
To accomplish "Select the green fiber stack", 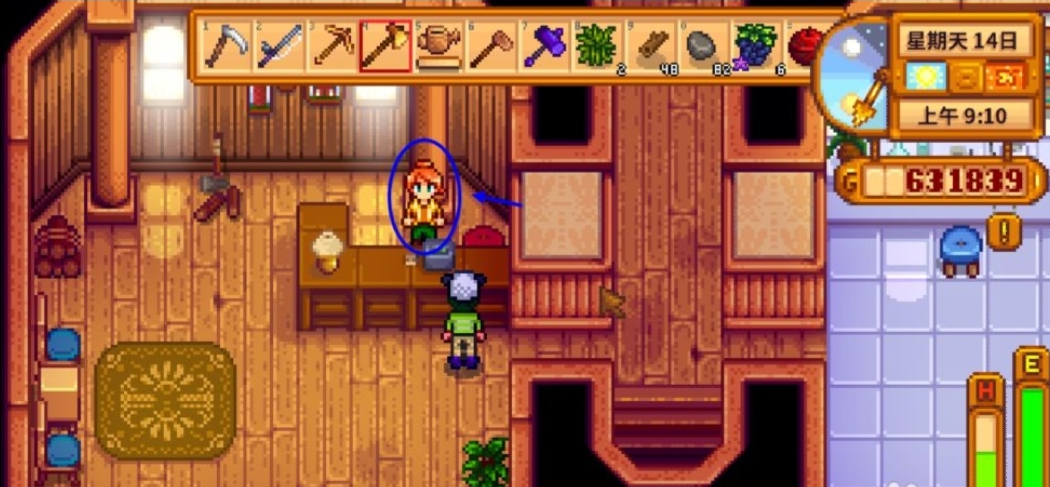I will coord(598,46).
